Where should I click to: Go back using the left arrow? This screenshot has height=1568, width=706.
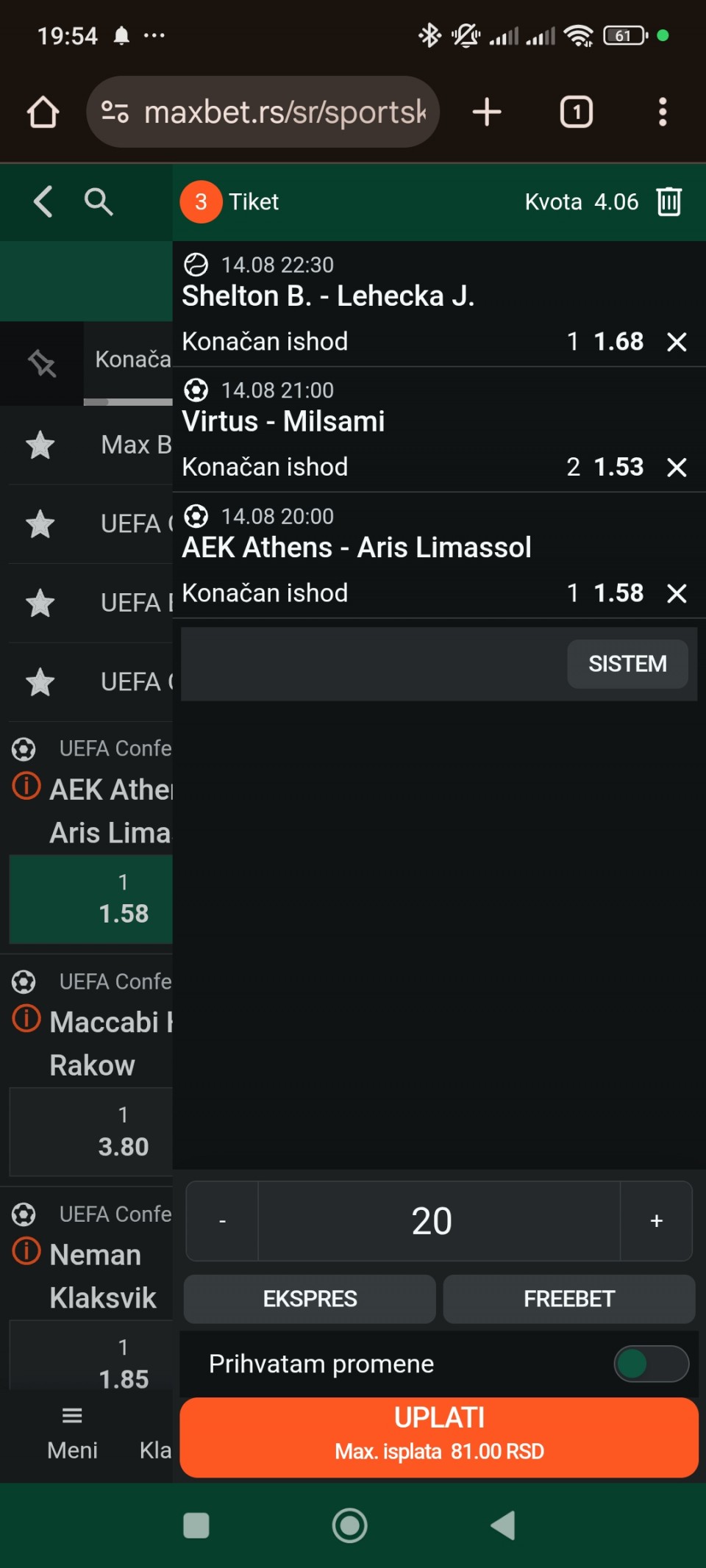coord(43,201)
